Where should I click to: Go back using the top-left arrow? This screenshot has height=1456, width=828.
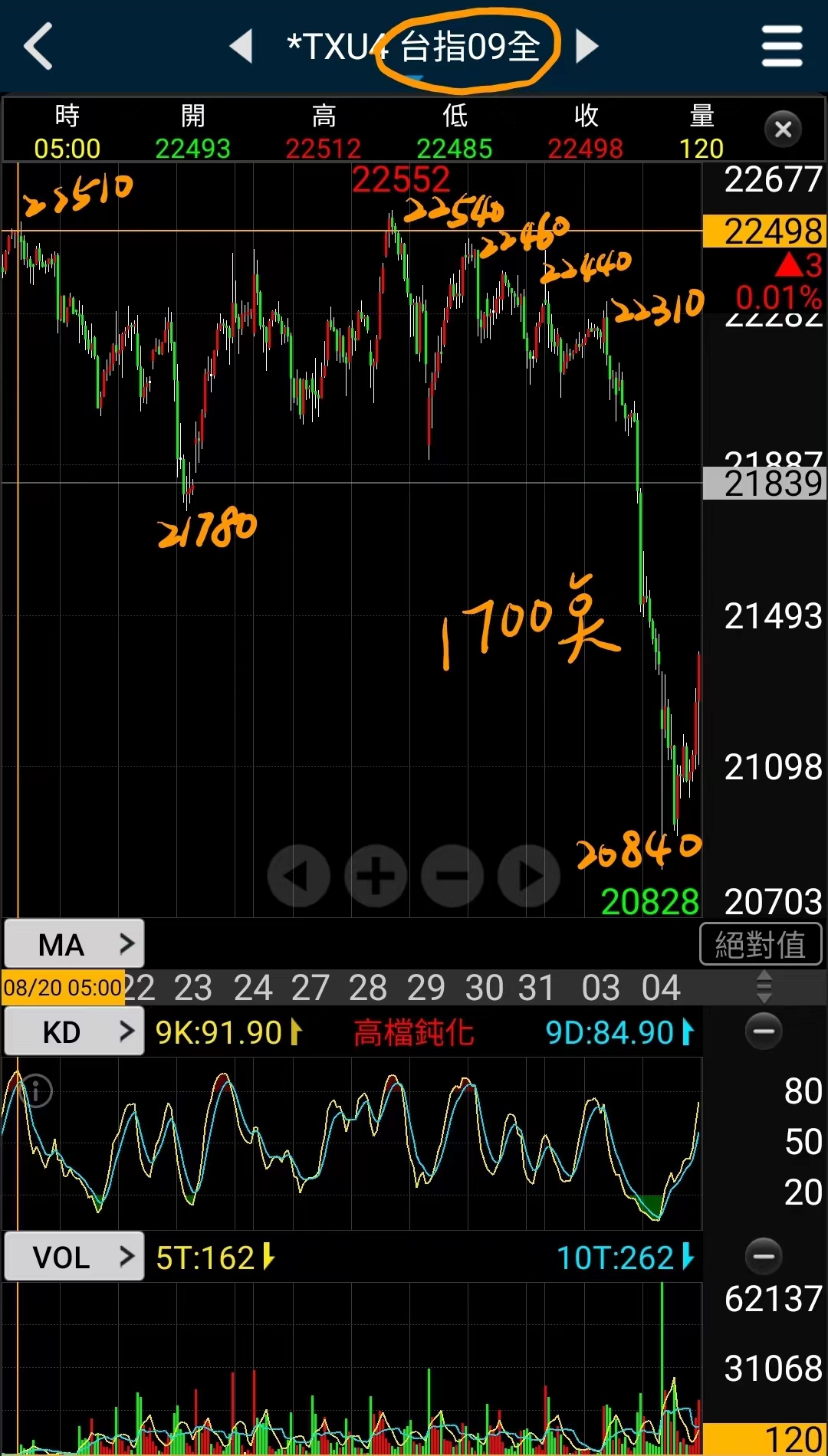(x=38, y=46)
